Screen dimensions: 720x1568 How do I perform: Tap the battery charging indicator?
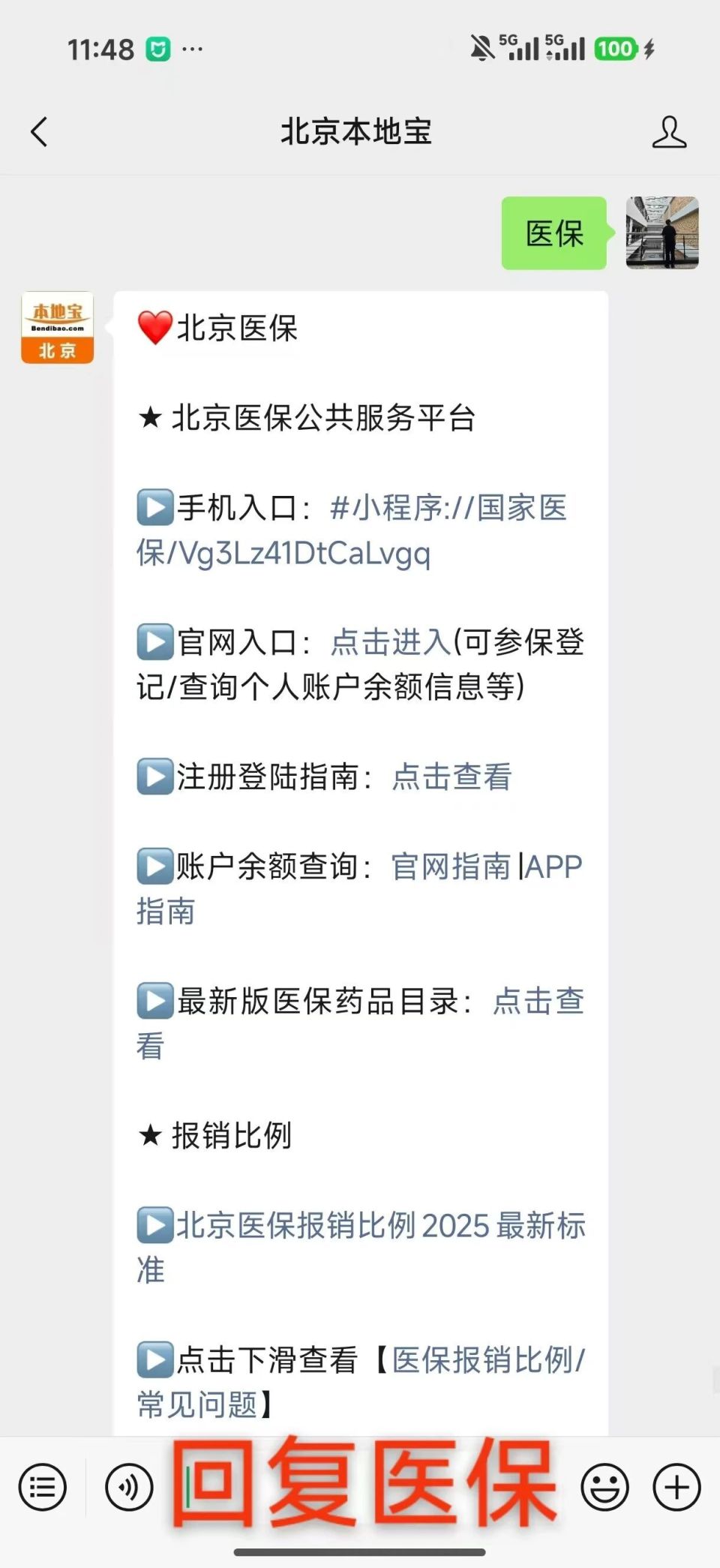point(618,48)
